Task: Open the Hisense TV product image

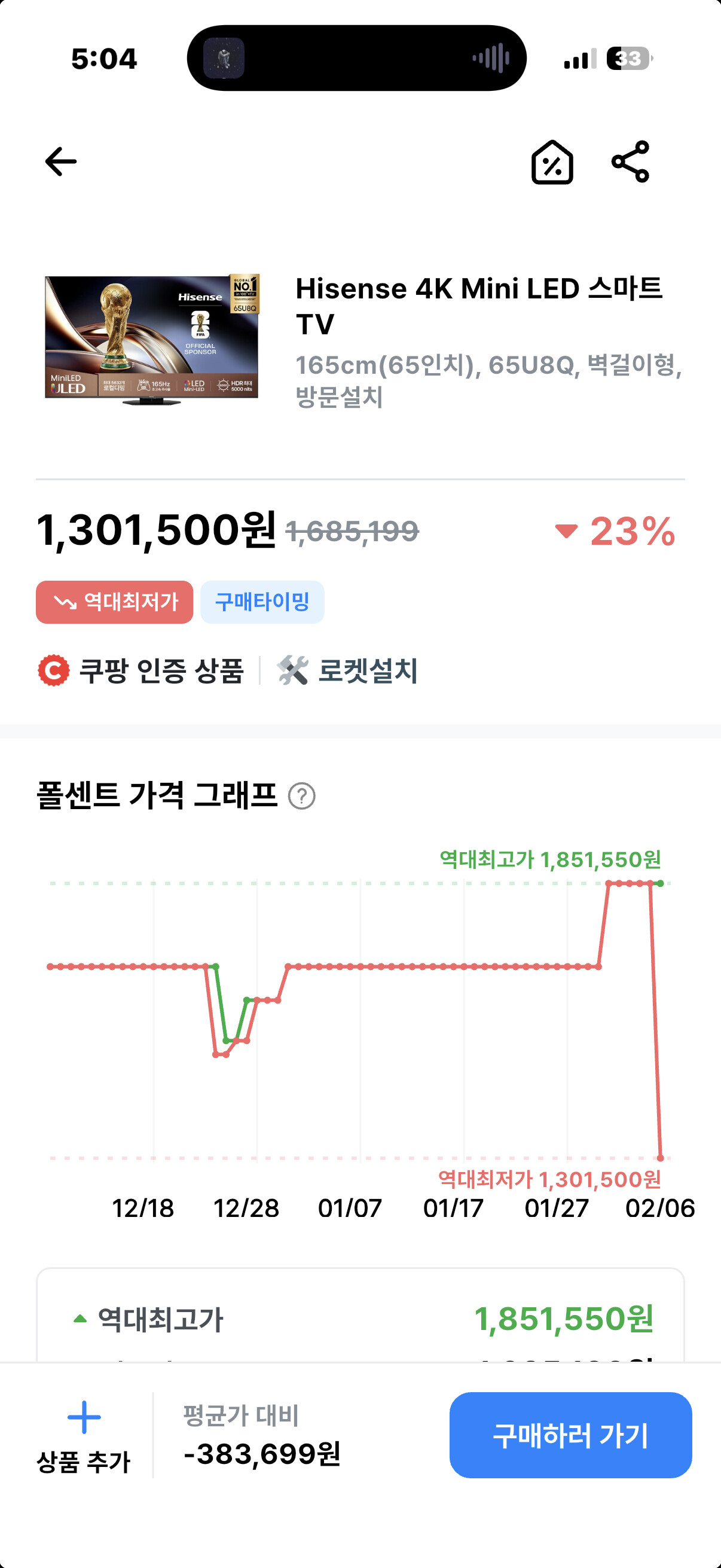Action: point(152,340)
